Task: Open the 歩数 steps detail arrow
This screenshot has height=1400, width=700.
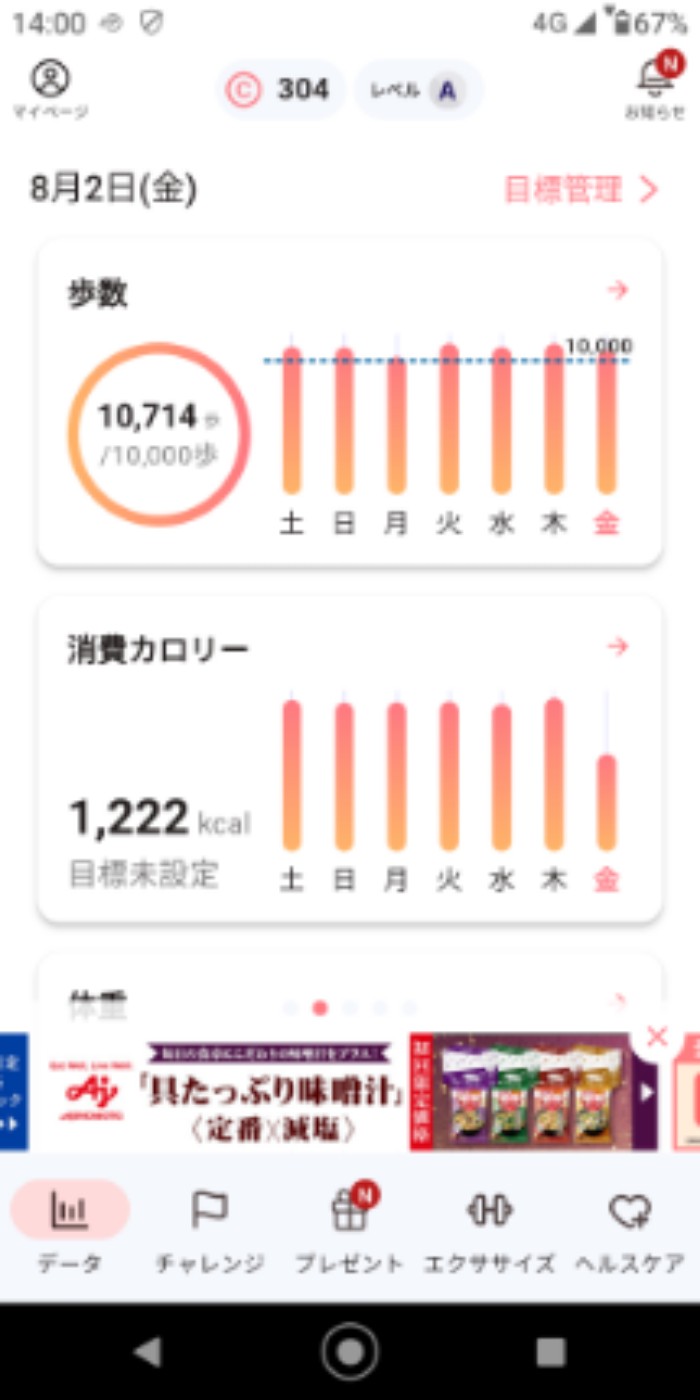Action: pyautogui.click(x=618, y=290)
